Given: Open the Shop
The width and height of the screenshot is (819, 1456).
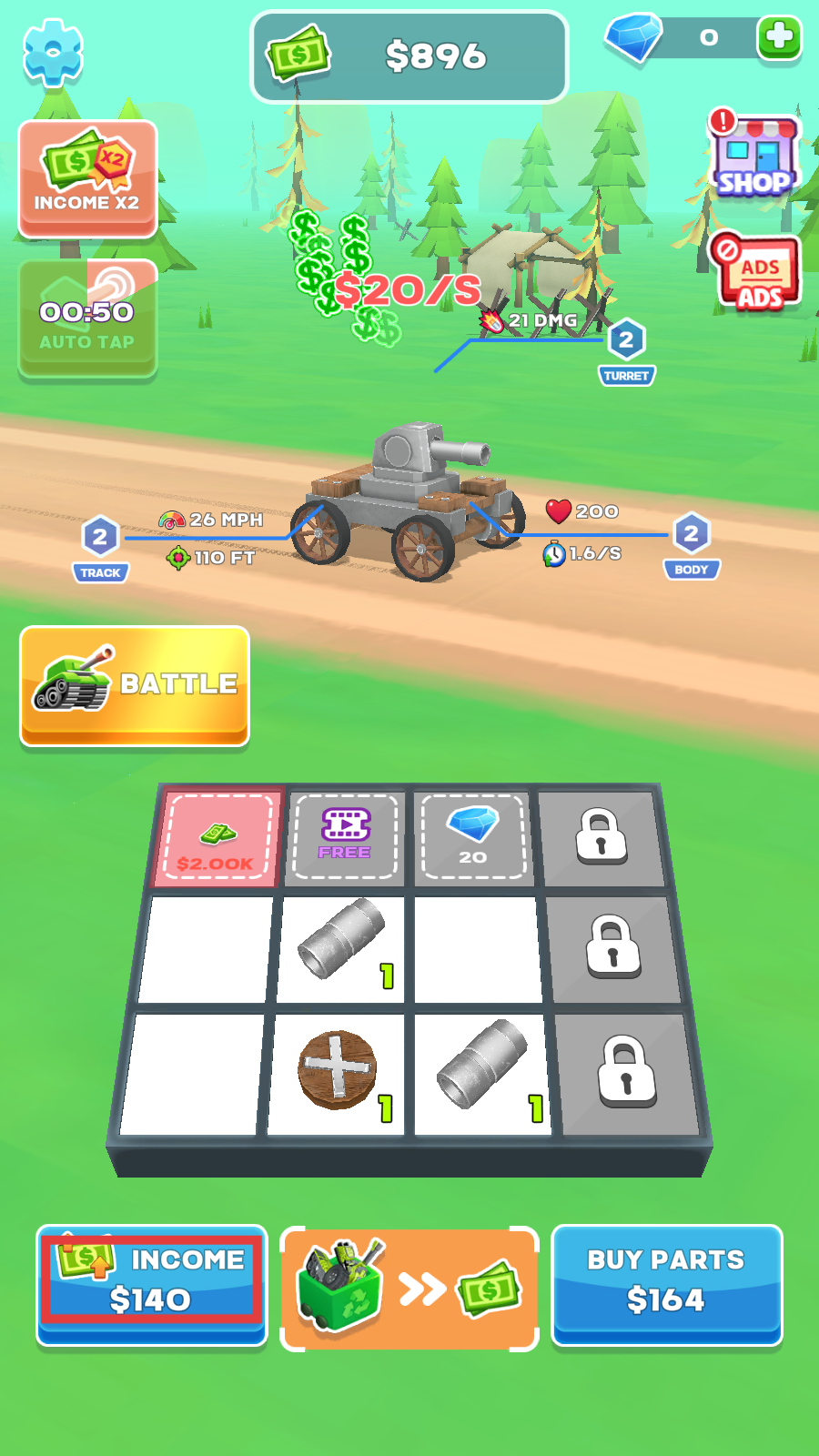Looking at the screenshot, I should pyautogui.click(x=753, y=156).
